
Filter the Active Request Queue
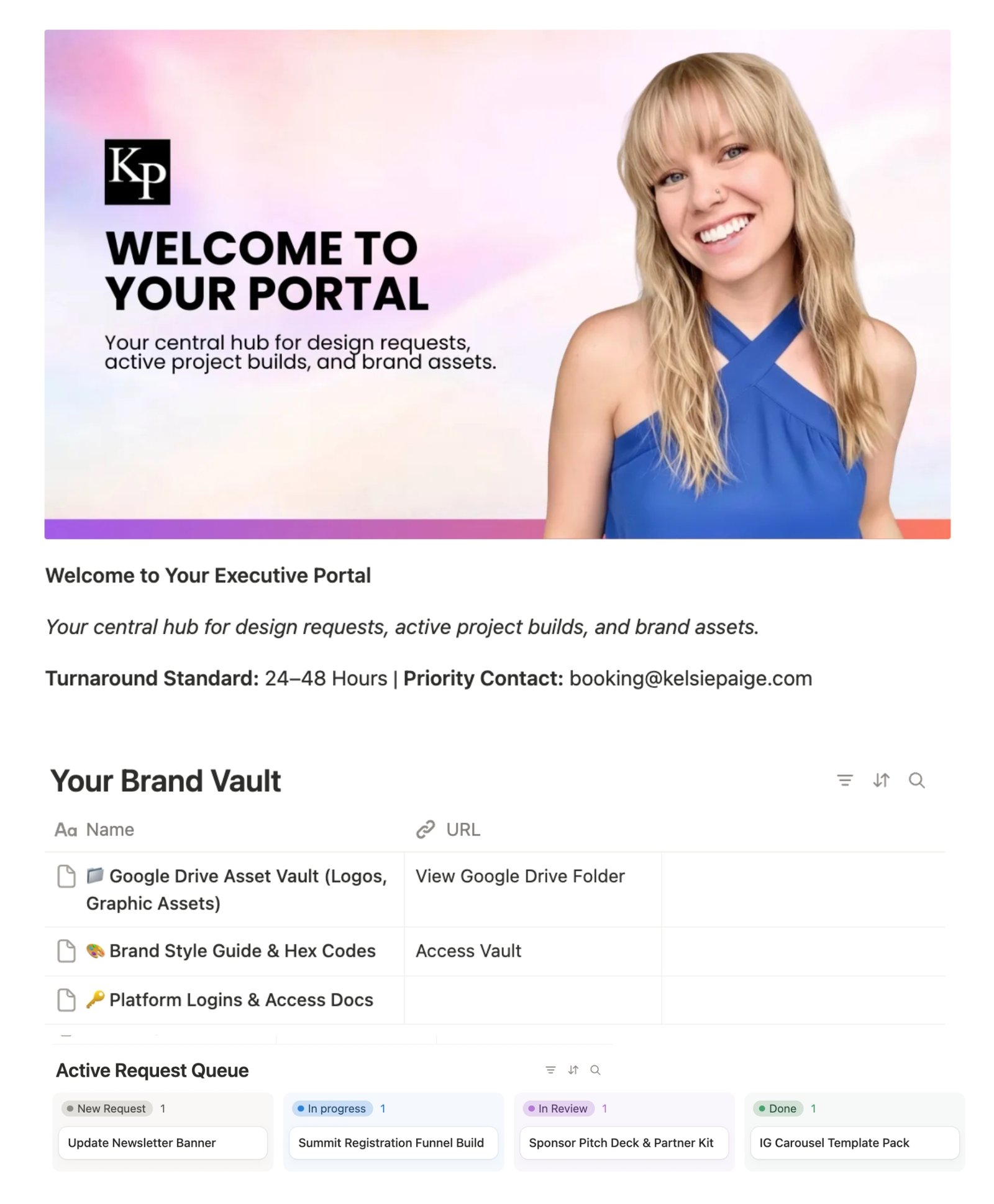tap(550, 1070)
